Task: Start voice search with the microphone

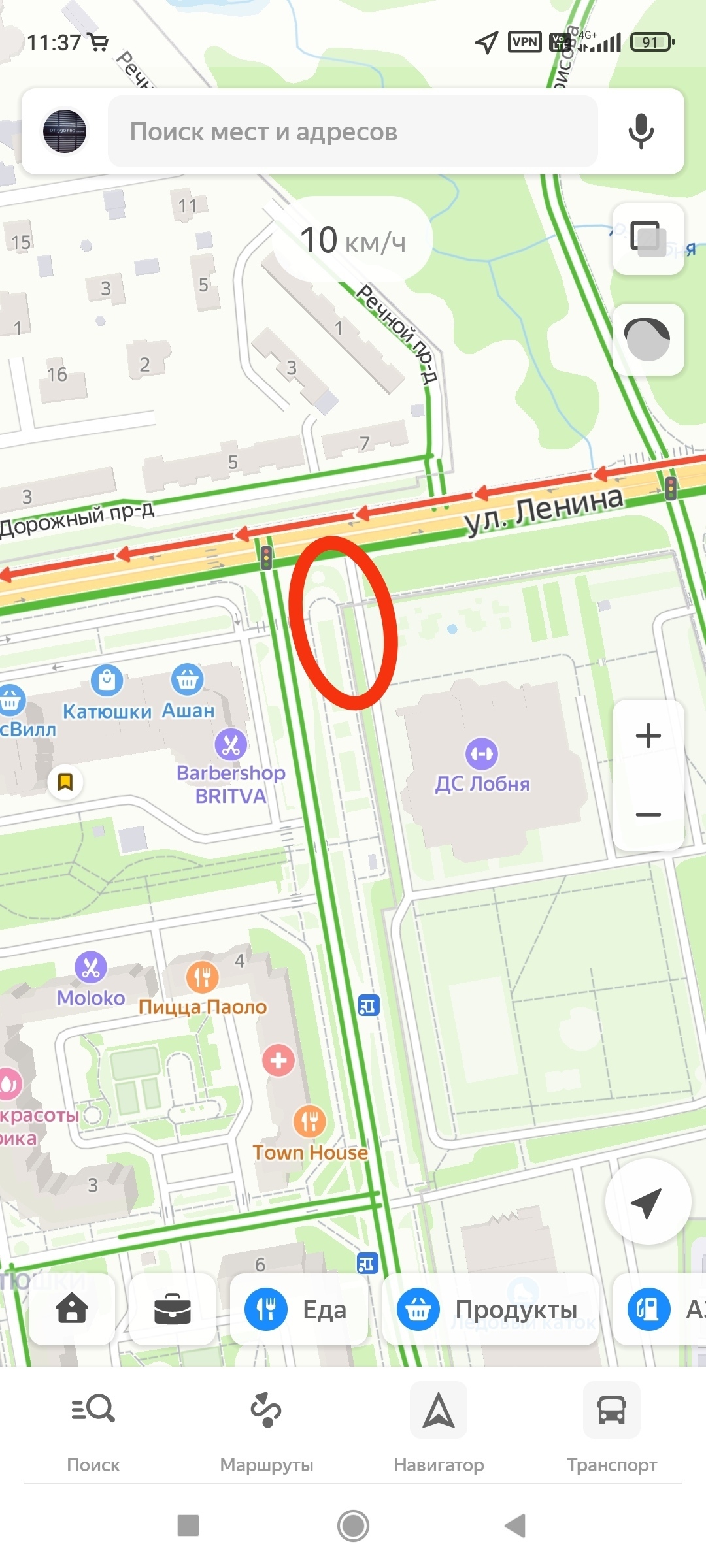Action: pyautogui.click(x=641, y=131)
